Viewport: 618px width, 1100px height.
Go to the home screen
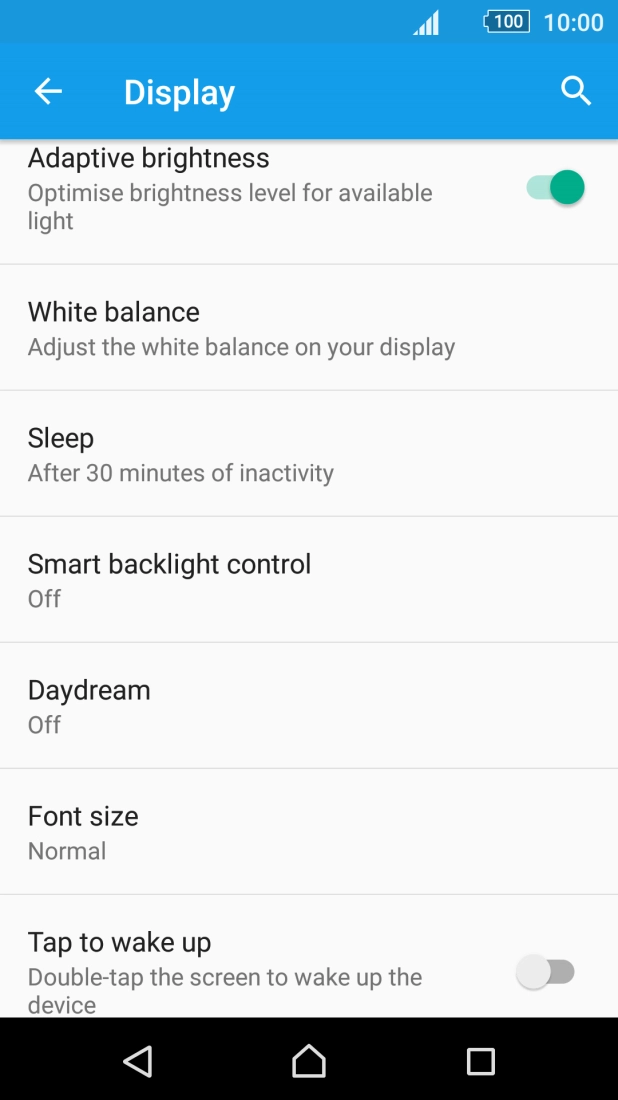(309, 1060)
